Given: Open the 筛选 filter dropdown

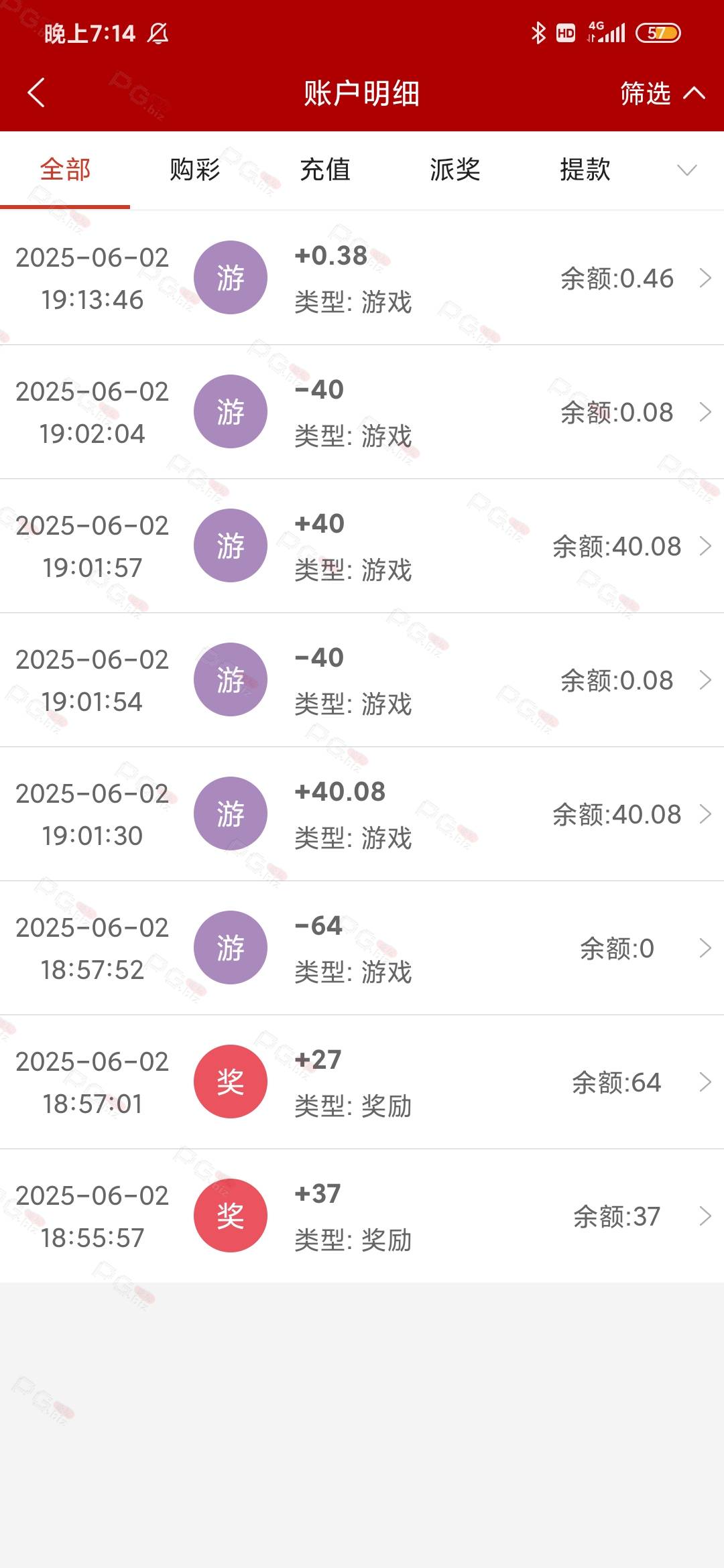Looking at the screenshot, I should coord(662,93).
